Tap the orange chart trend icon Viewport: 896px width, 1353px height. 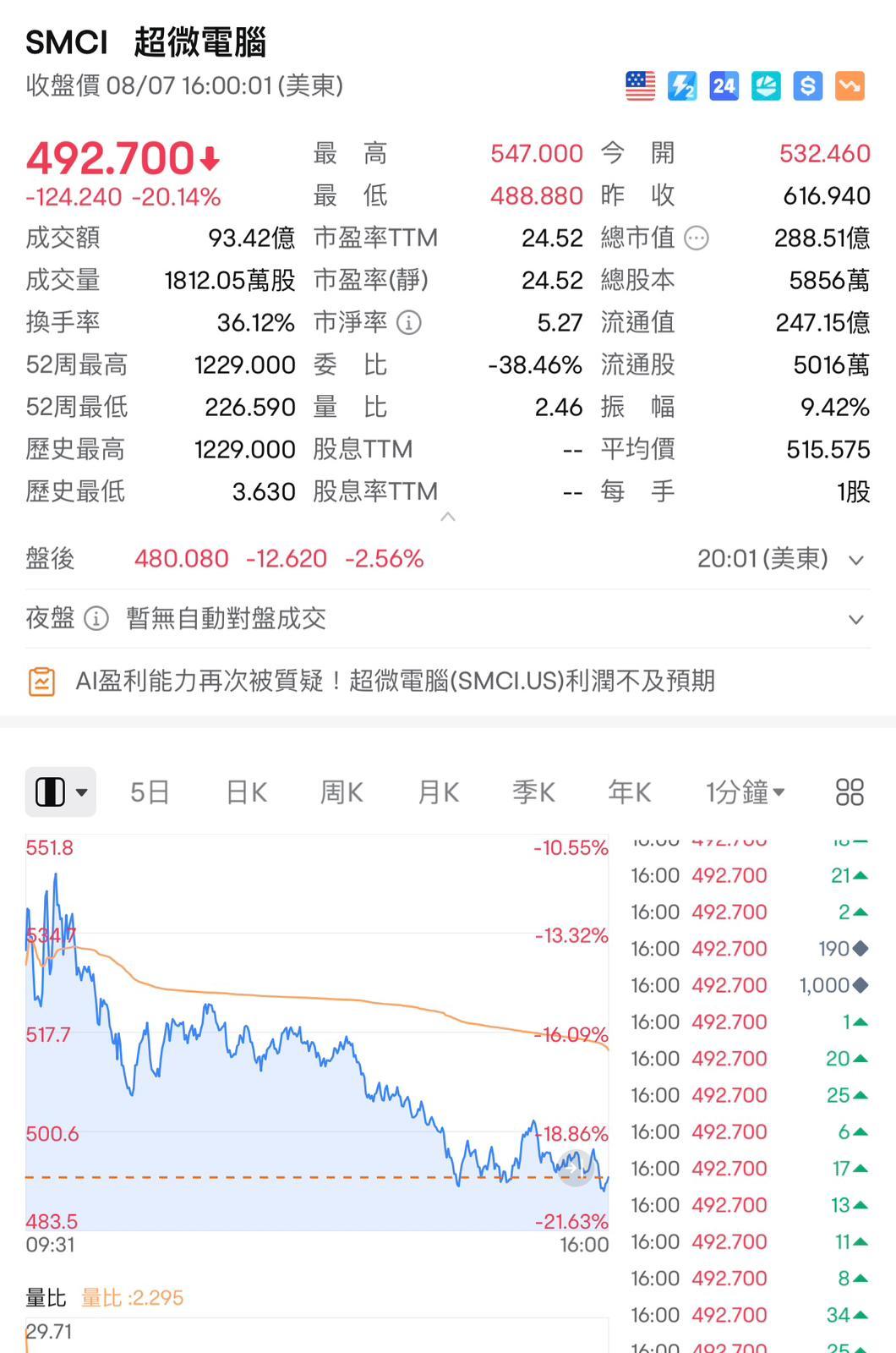[850, 85]
